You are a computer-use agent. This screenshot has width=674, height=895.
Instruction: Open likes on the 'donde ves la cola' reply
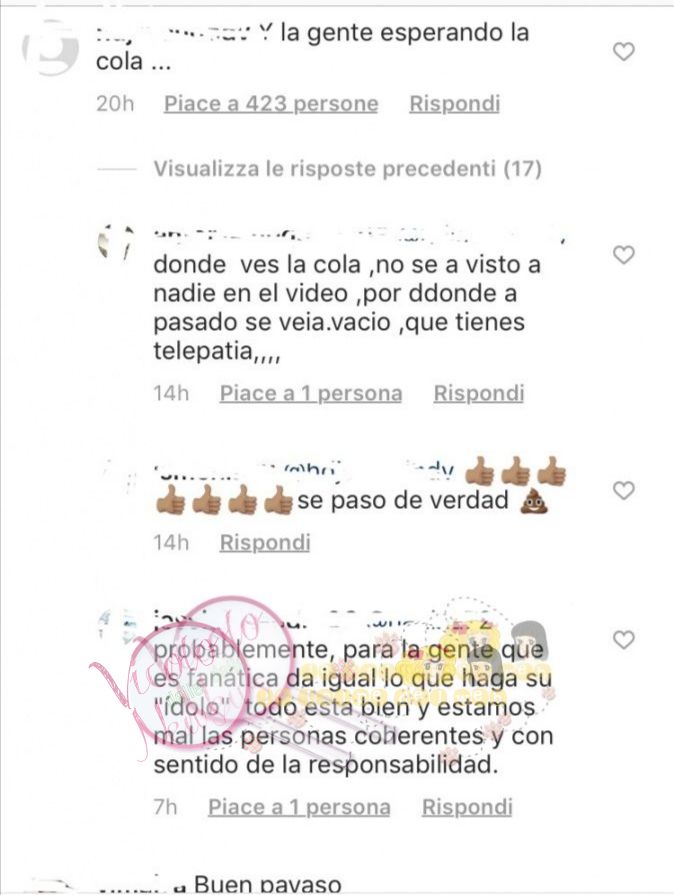[x=311, y=393]
